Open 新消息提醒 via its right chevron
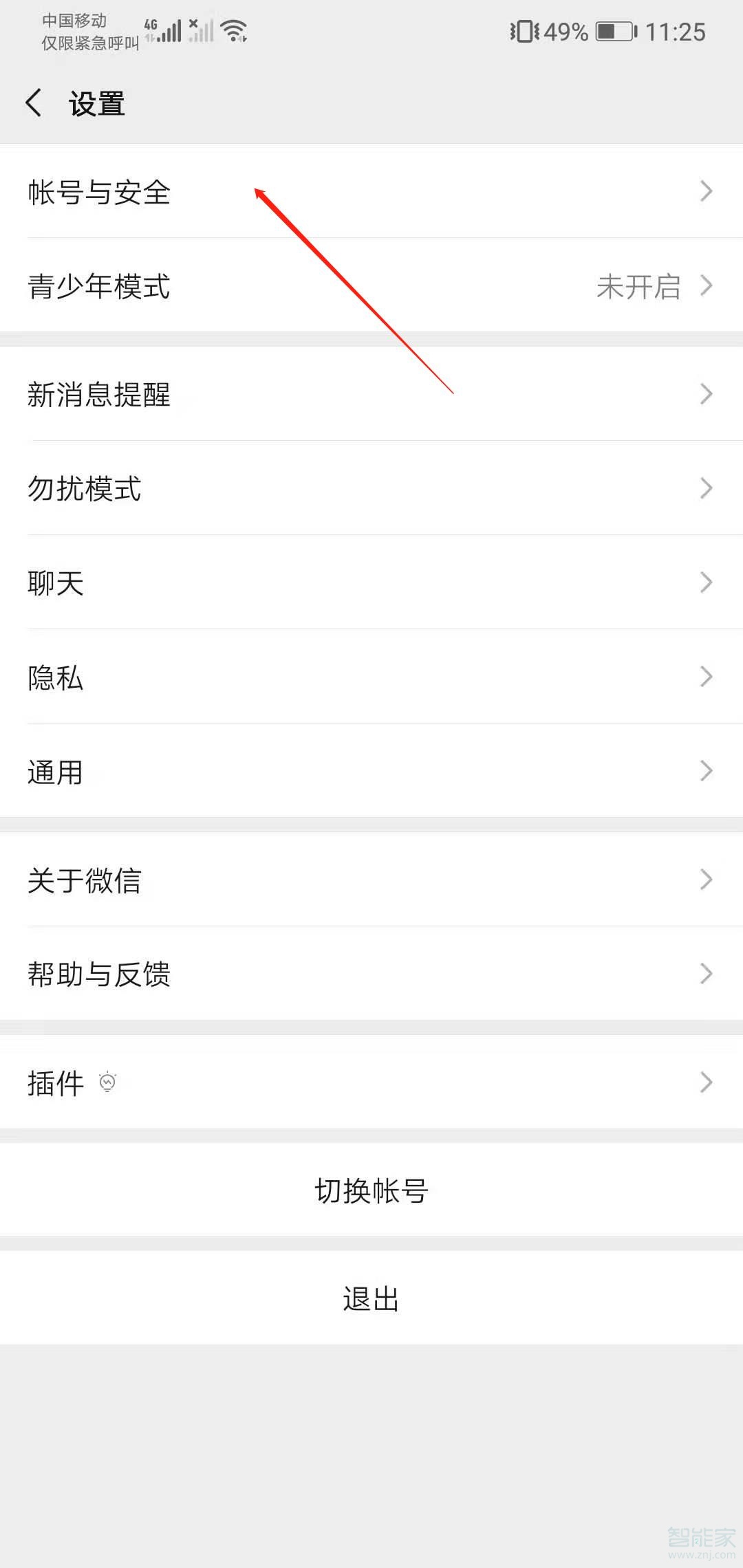 pyautogui.click(x=706, y=394)
